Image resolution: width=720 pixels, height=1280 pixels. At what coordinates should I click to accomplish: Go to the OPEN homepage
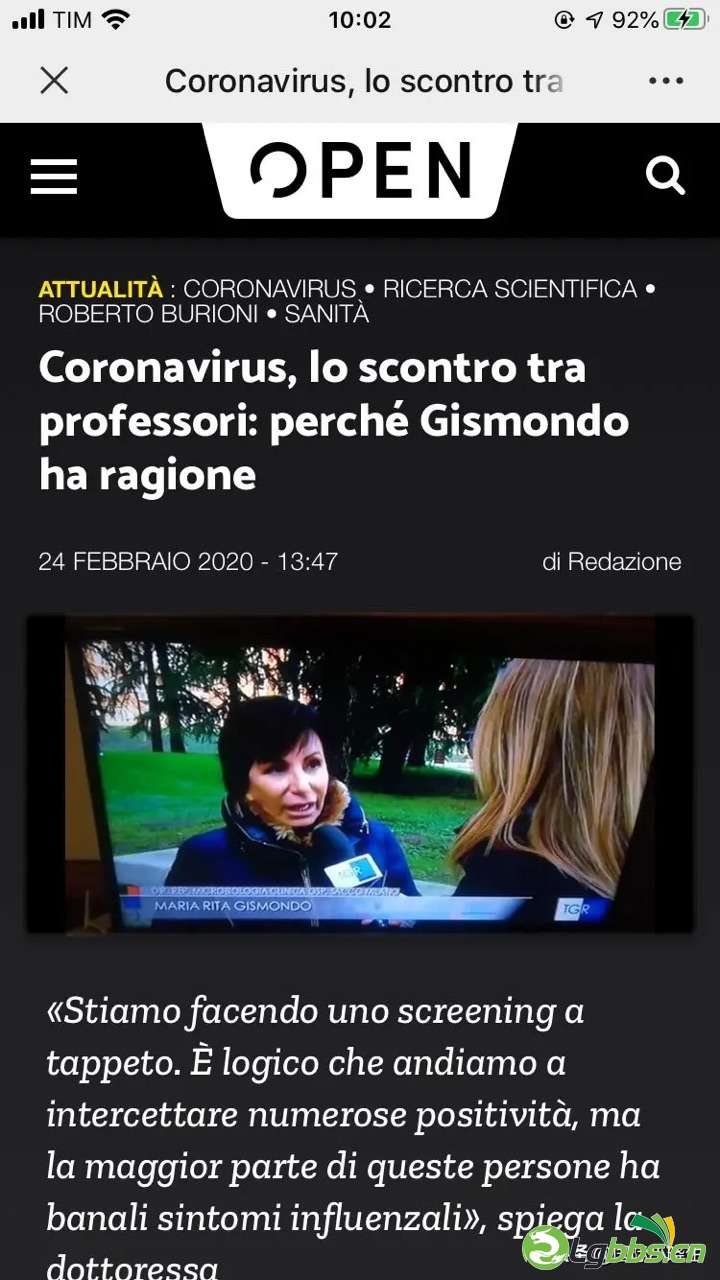[360, 170]
